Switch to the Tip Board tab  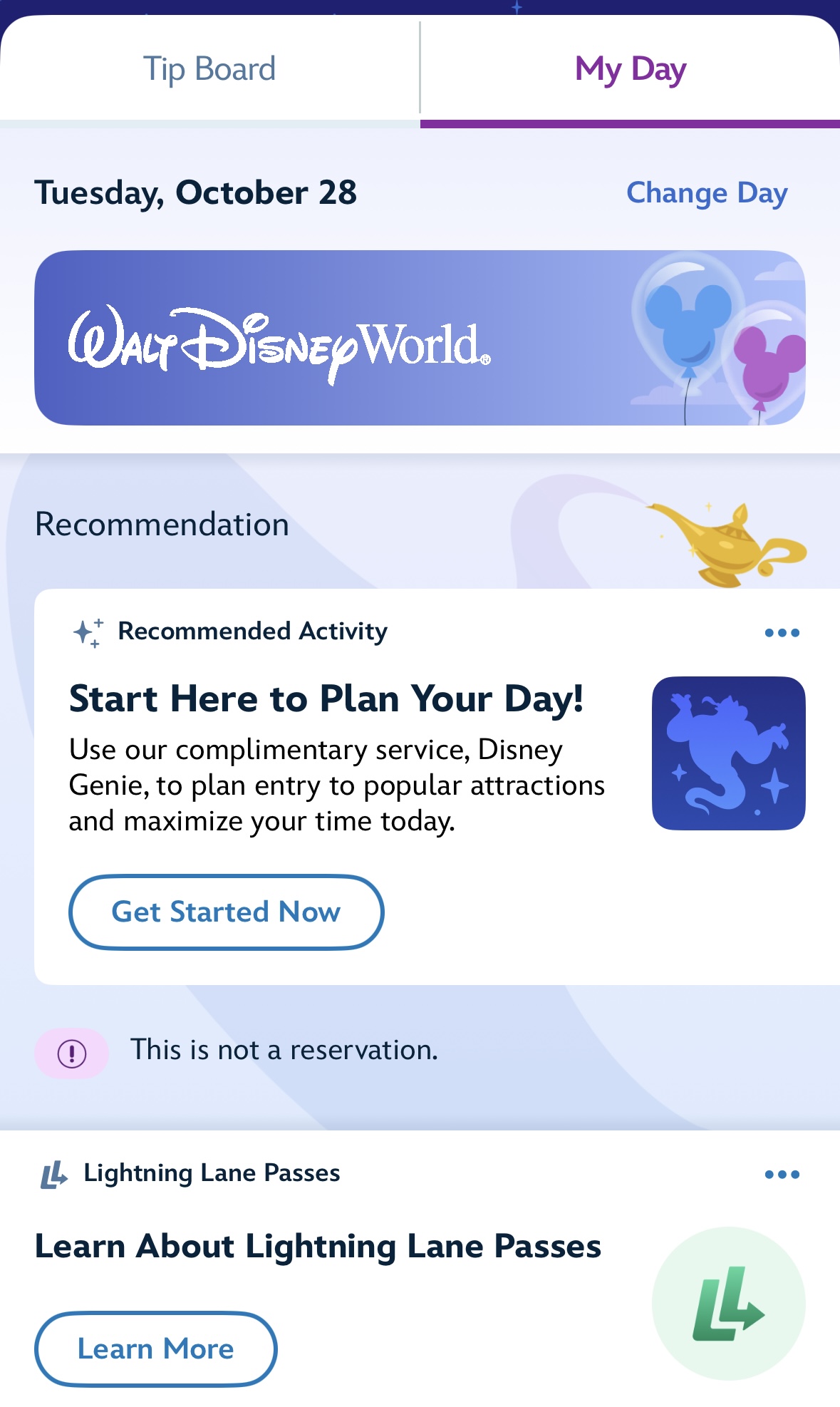pos(209,69)
